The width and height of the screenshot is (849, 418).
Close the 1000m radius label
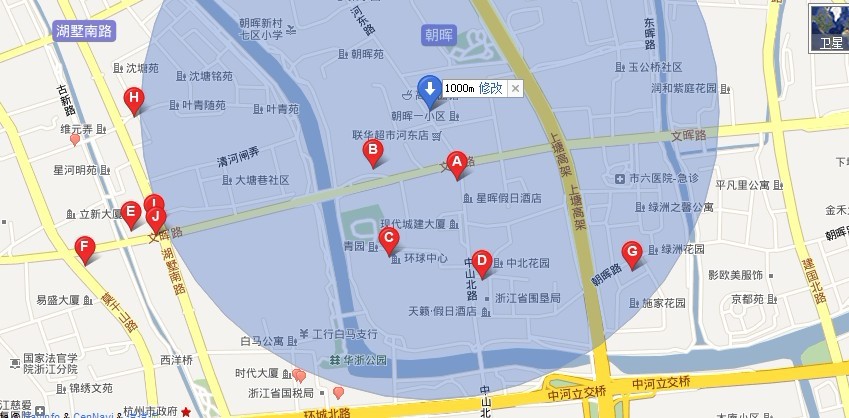coord(515,88)
